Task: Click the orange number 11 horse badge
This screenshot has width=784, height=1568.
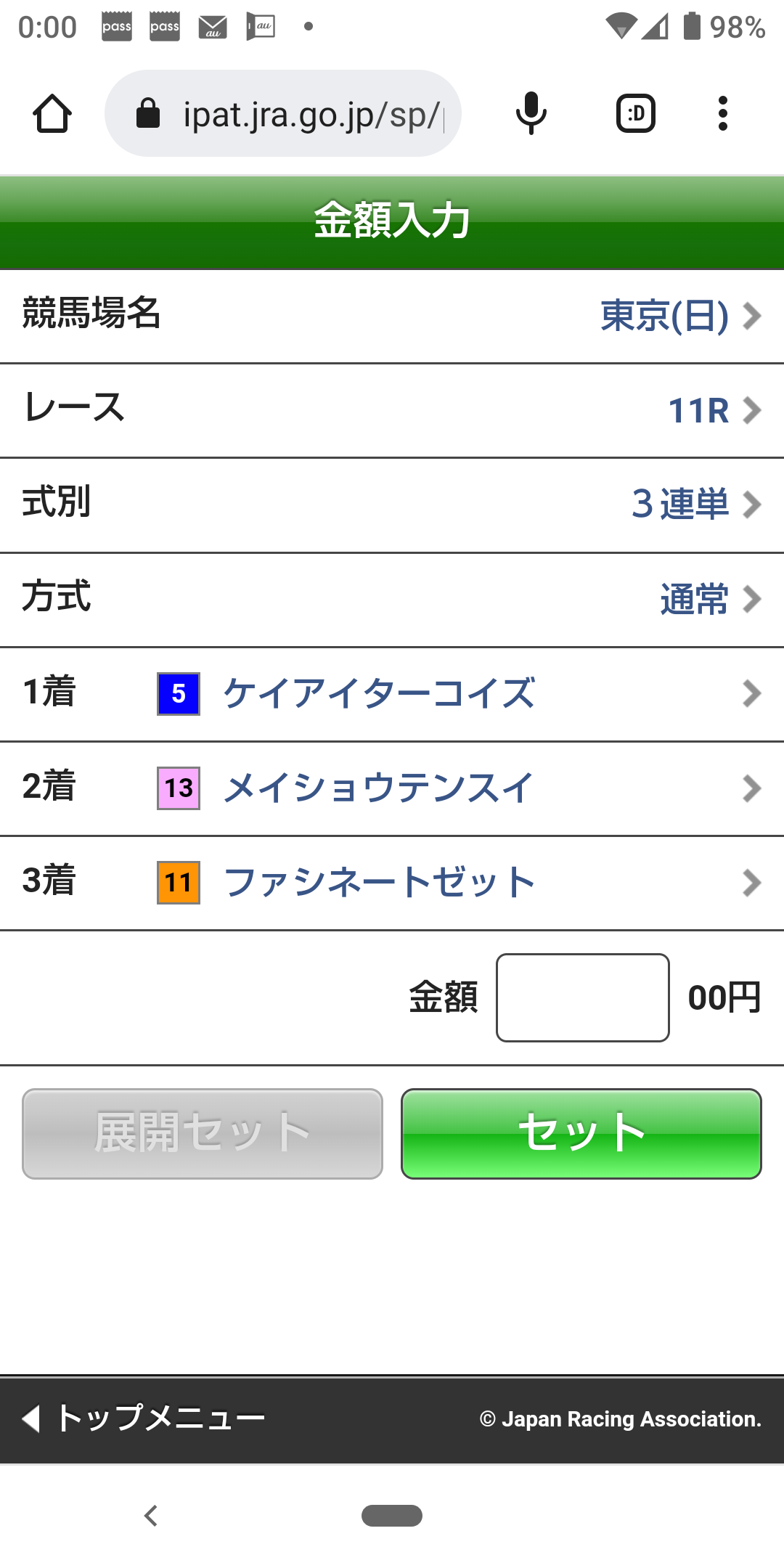Action: click(178, 881)
